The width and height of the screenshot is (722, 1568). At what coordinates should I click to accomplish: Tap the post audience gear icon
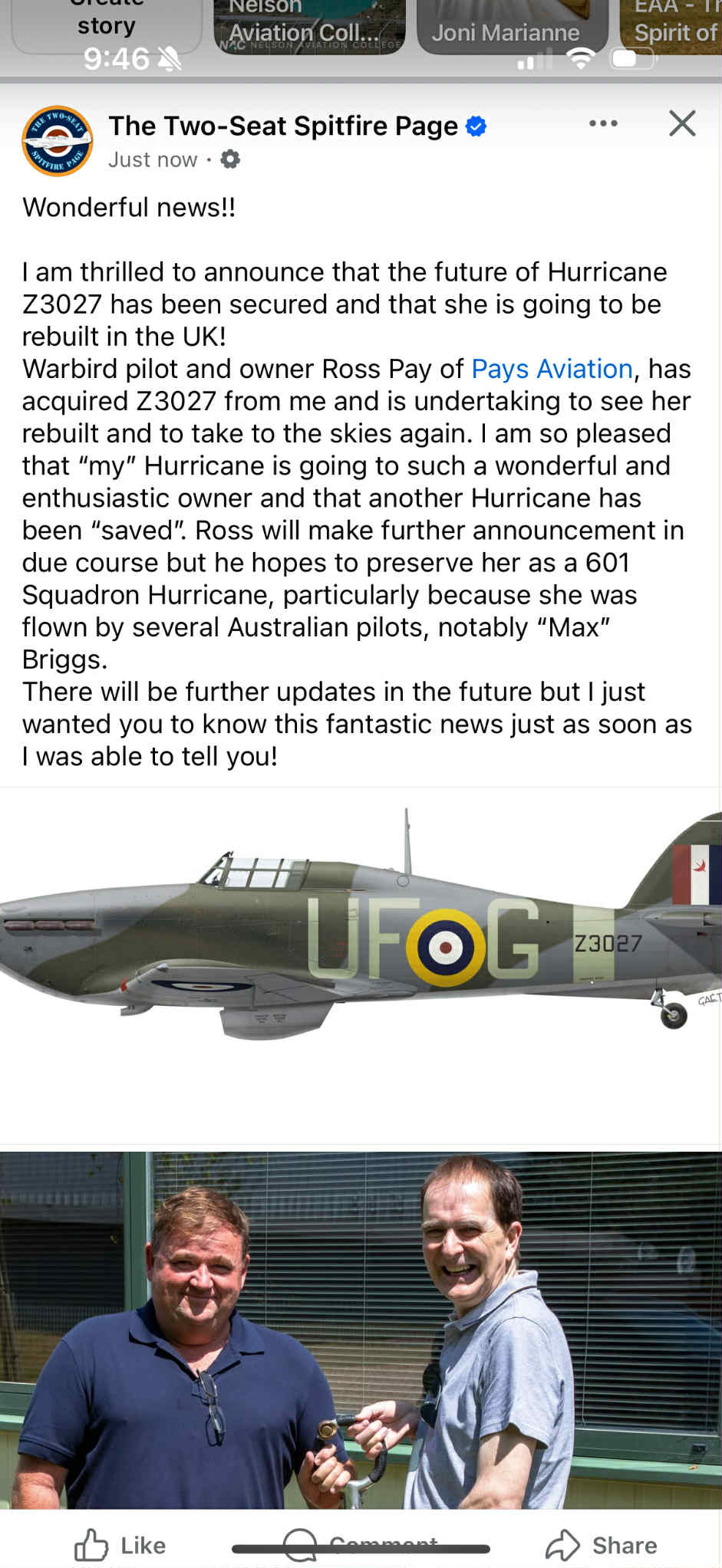[x=230, y=159]
